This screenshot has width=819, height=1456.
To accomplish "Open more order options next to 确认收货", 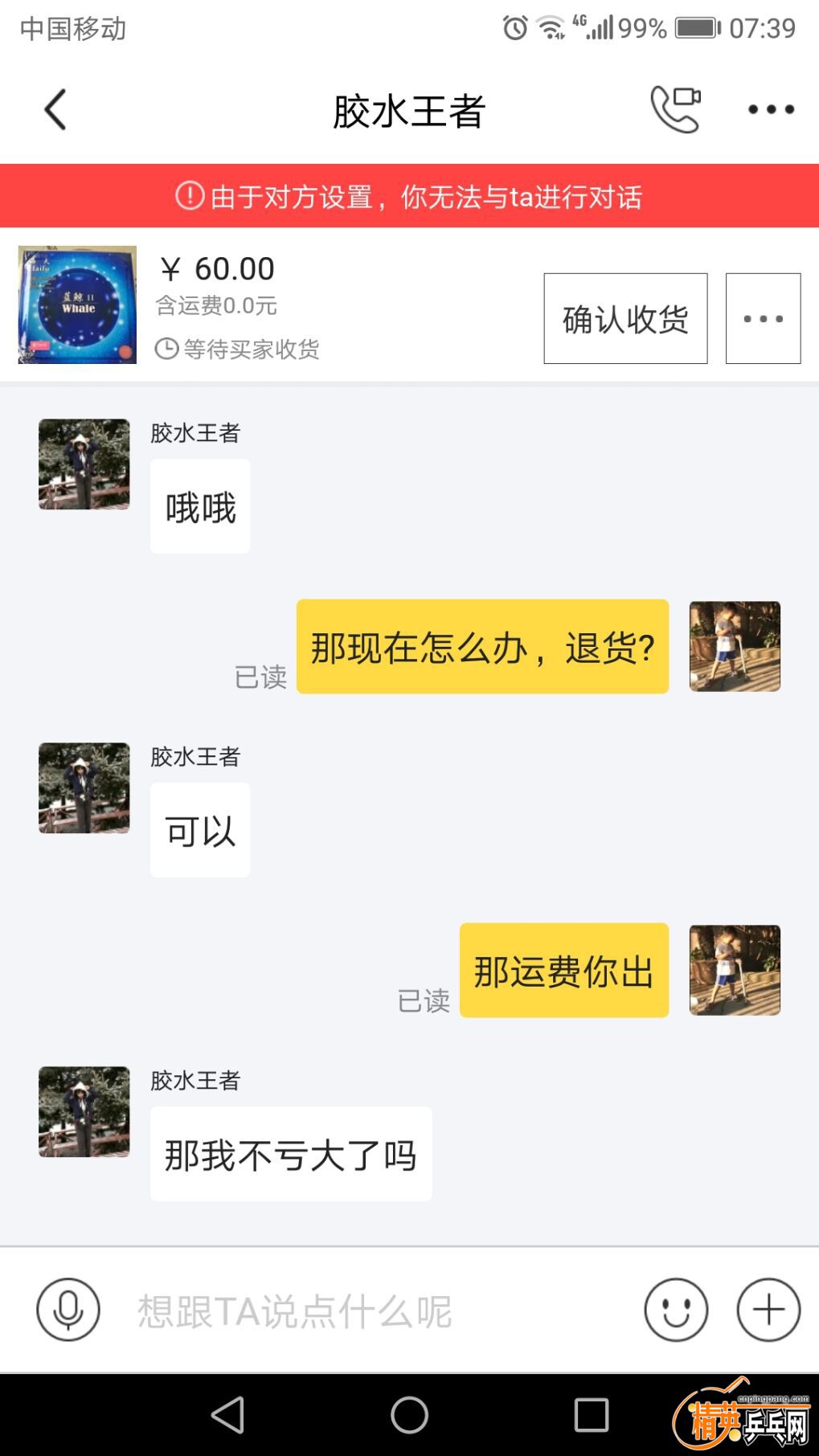I will pyautogui.click(x=763, y=319).
